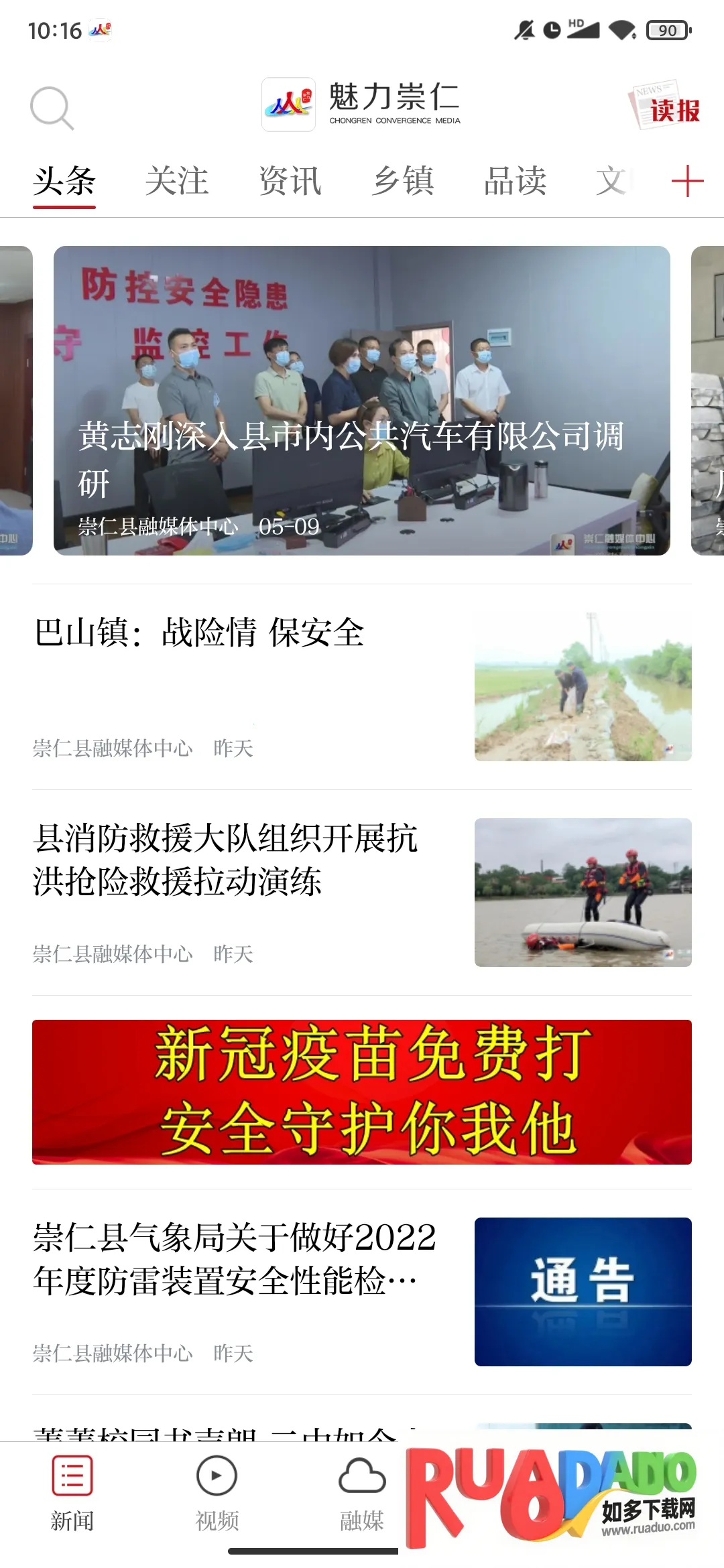The width and height of the screenshot is (724, 1568).
Task: Select the 头条 tab
Action: pyautogui.click(x=64, y=182)
